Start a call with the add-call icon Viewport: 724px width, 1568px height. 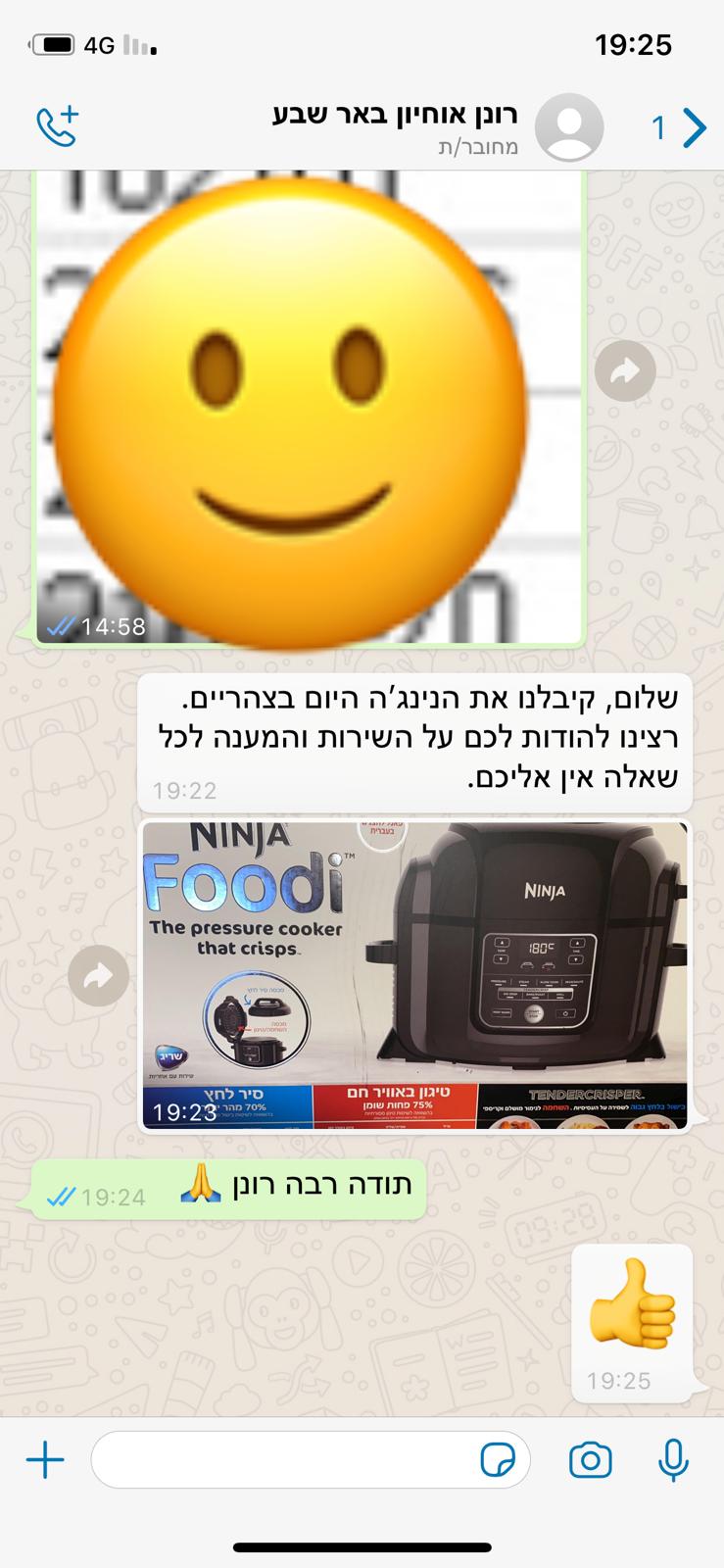[x=57, y=126]
